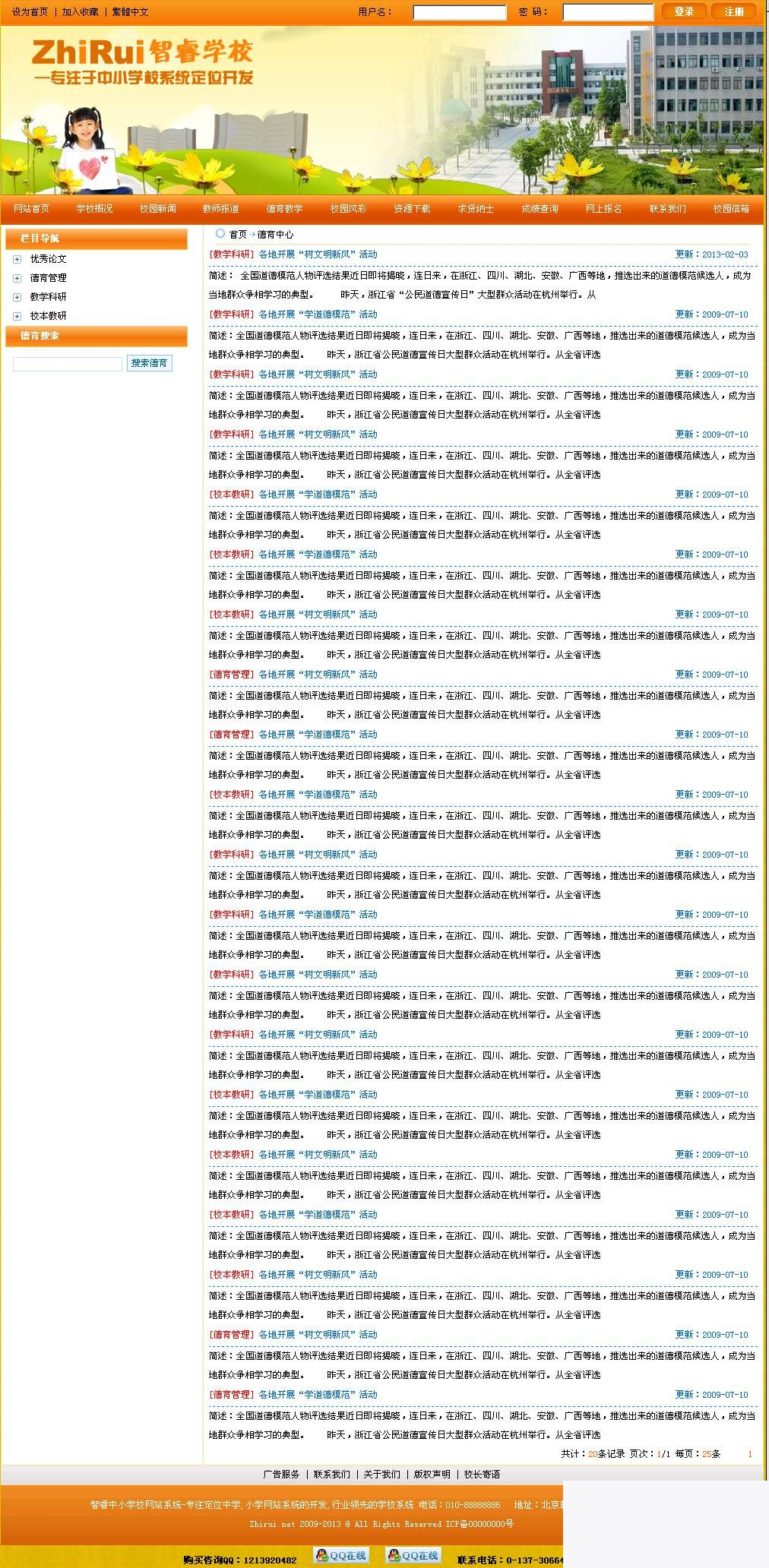The width and height of the screenshot is (769, 1568).
Task: Open 版权声明 footer link
Action: (432, 1474)
